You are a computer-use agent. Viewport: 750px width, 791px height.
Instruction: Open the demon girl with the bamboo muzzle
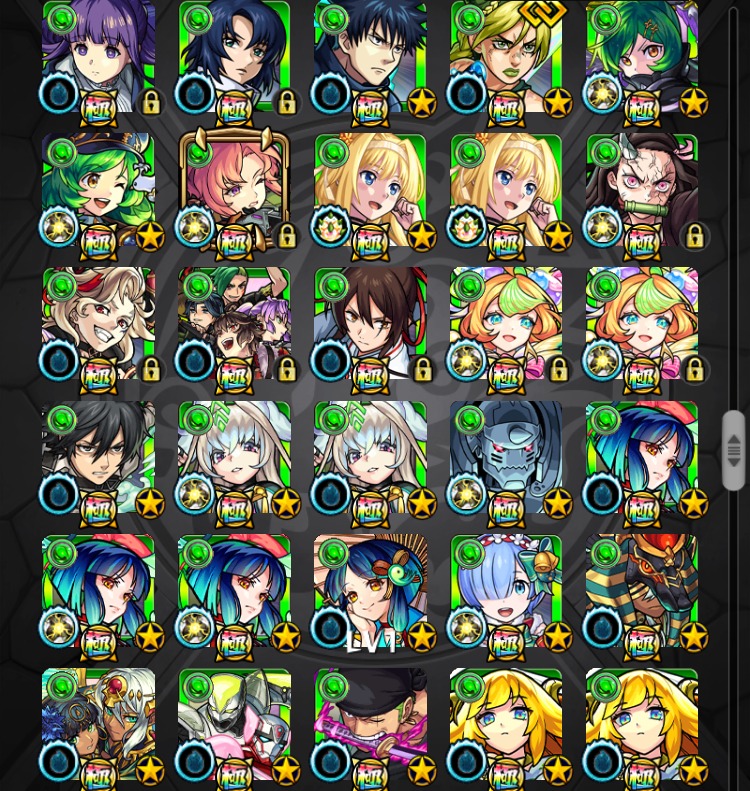(x=642, y=190)
